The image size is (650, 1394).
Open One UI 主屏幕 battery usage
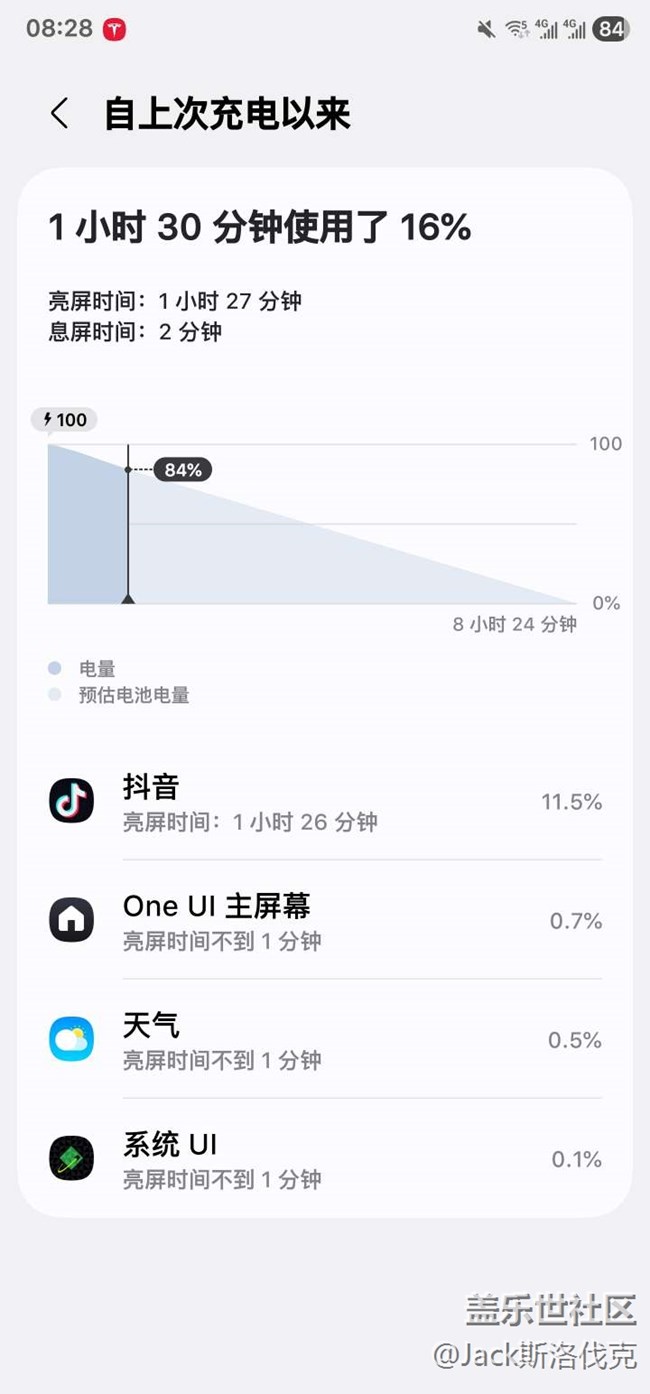(325, 921)
